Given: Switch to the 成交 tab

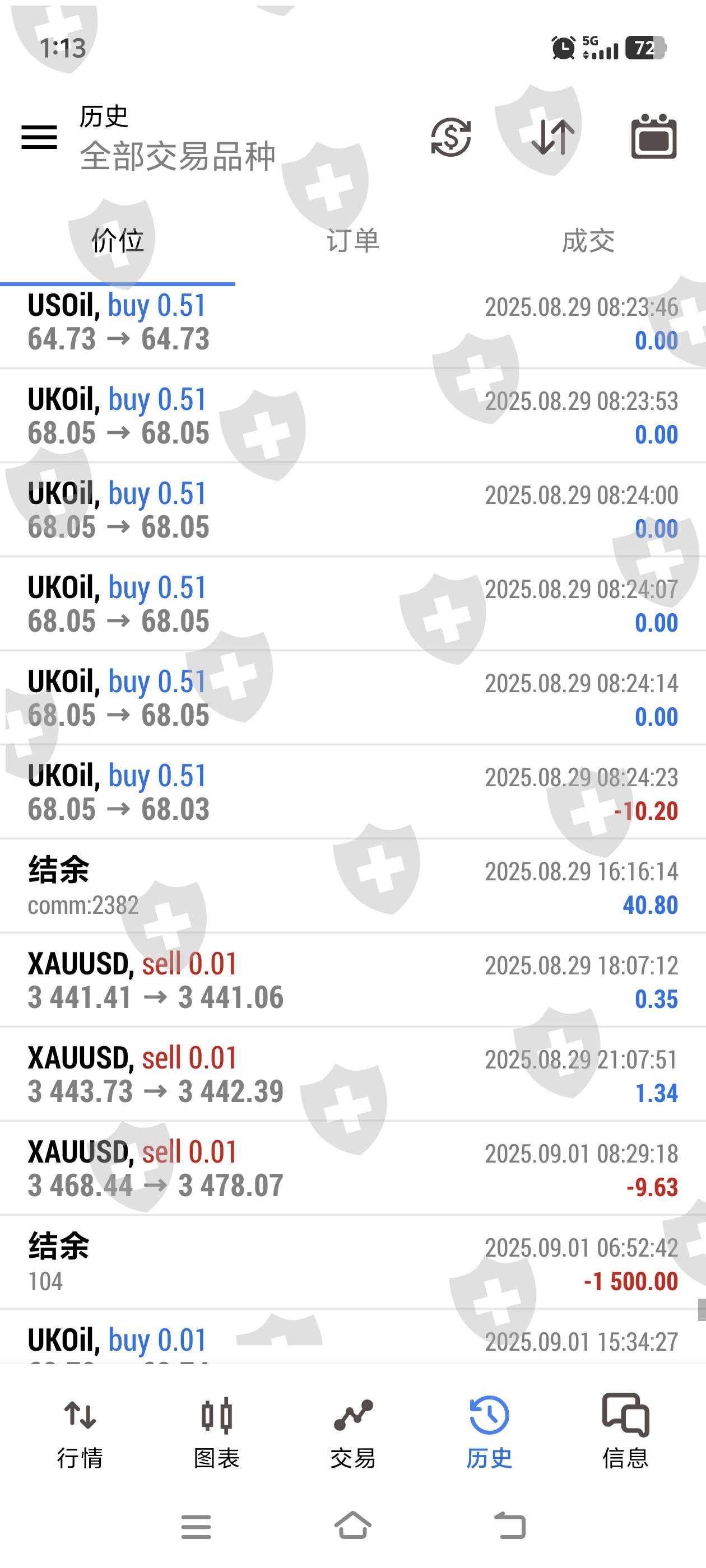Looking at the screenshot, I should pyautogui.click(x=588, y=241).
